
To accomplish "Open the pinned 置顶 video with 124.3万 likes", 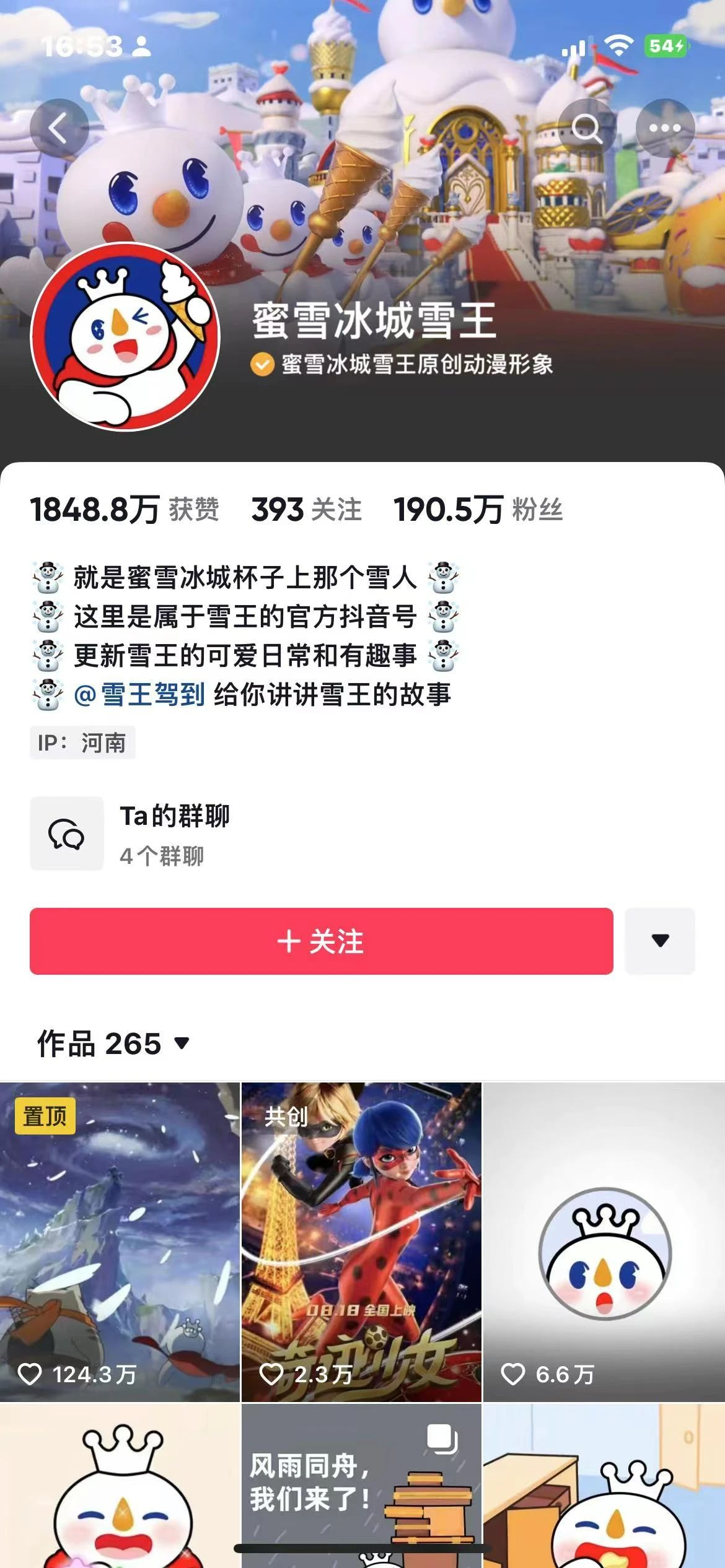I will 120,1242.
